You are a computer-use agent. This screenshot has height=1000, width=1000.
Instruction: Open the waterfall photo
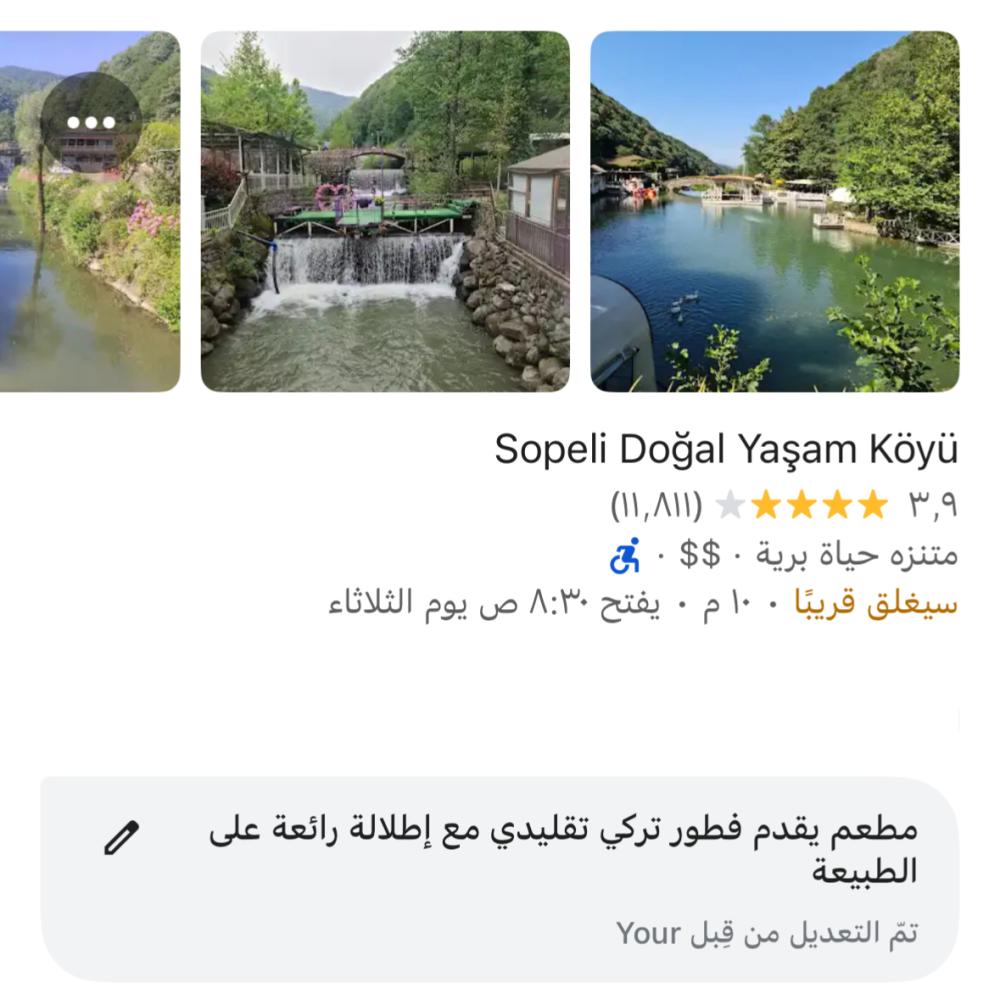(385, 211)
